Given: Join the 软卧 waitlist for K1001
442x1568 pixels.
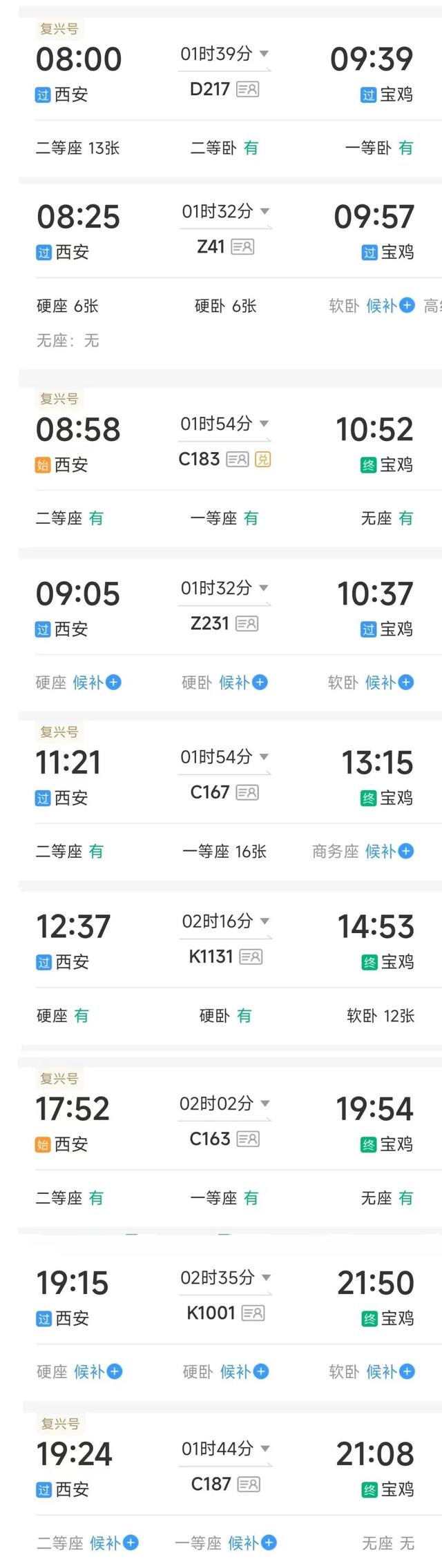Looking at the screenshot, I should click(x=407, y=1371).
